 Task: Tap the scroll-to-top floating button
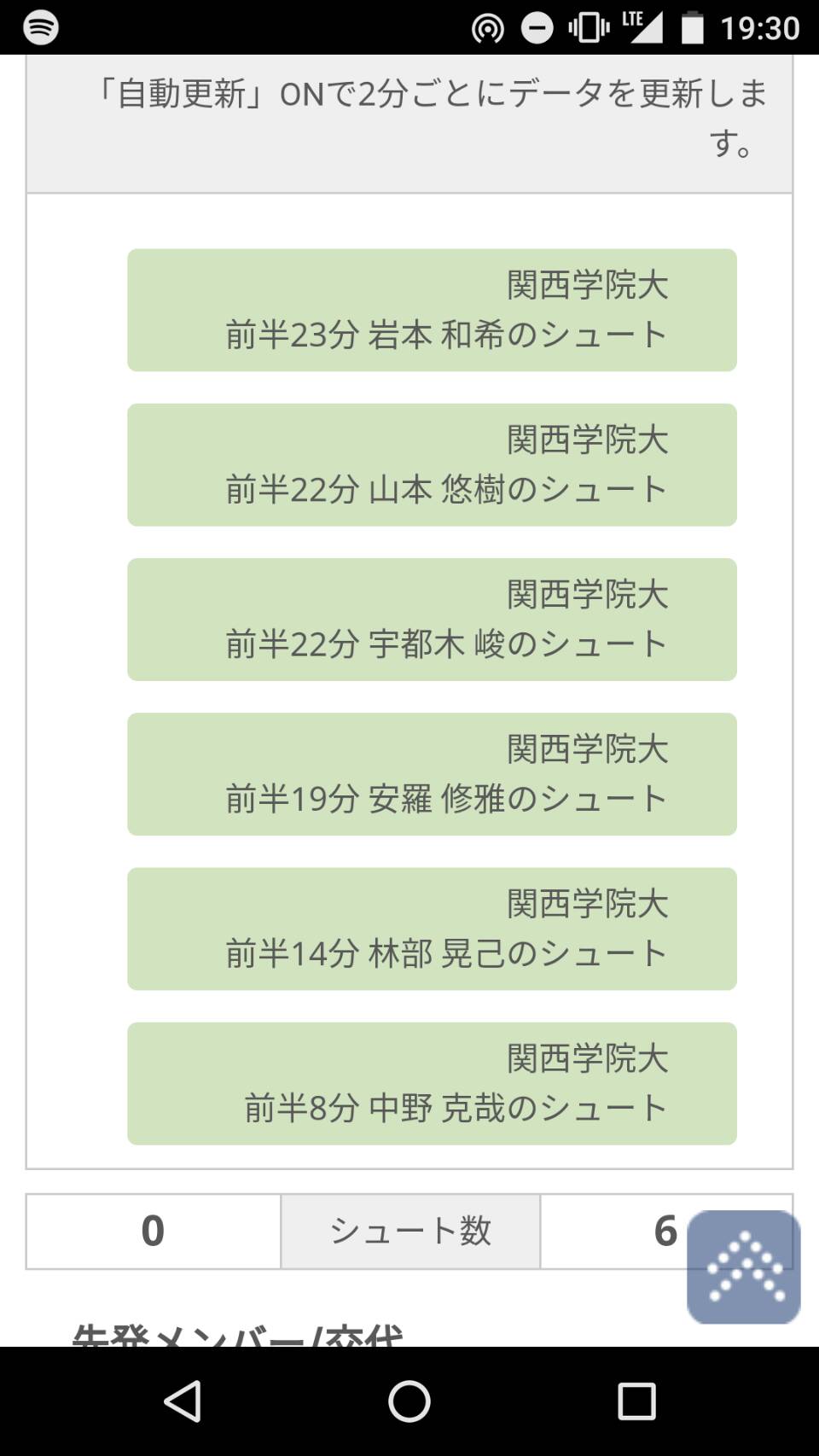pos(743,1267)
